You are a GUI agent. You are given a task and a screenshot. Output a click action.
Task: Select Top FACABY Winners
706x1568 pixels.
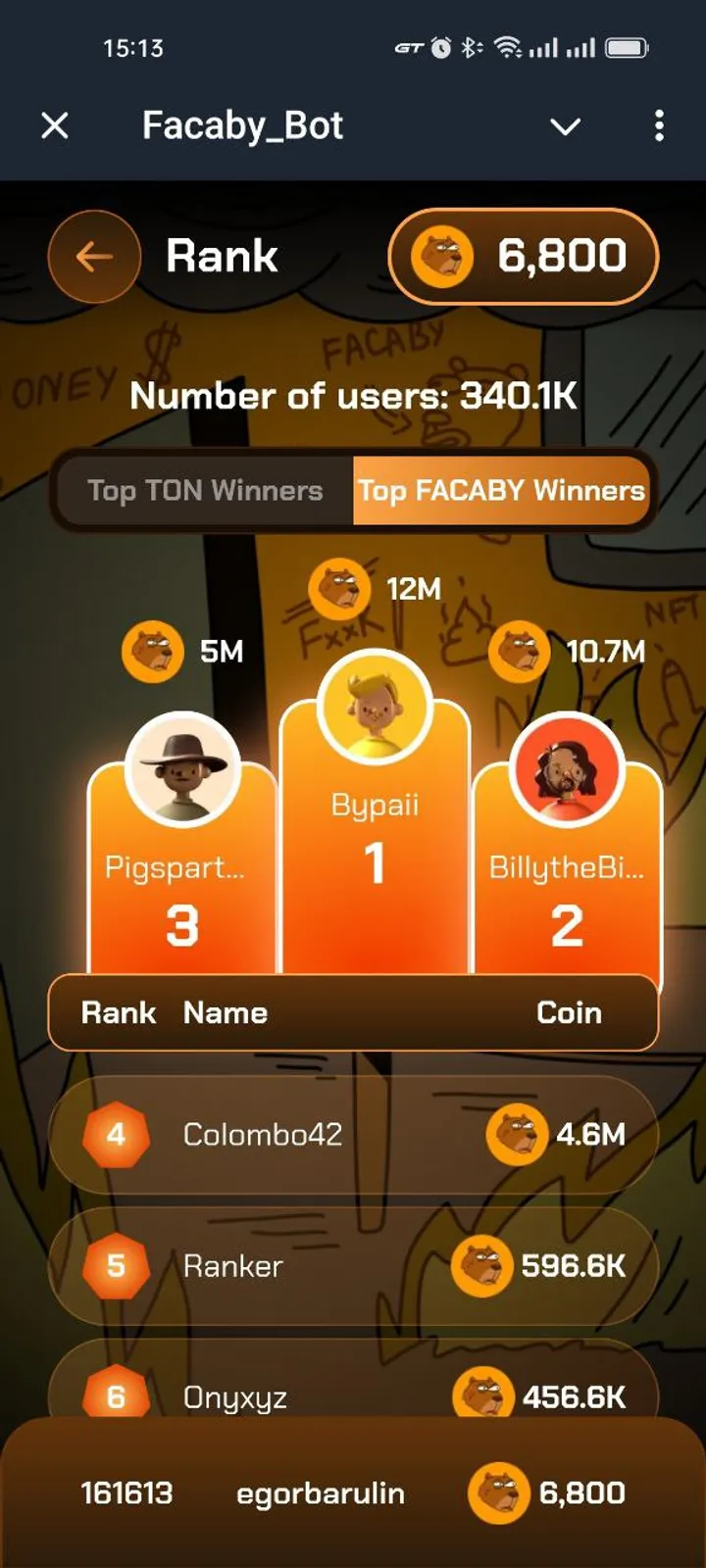pos(502,490)
